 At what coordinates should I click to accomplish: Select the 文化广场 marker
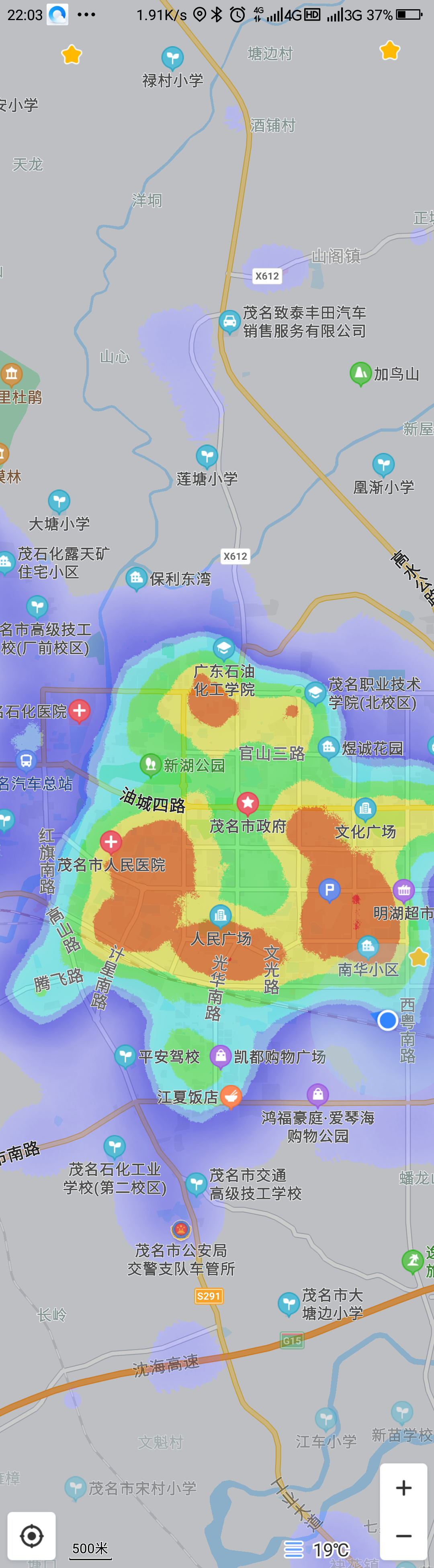pos(365,808)
